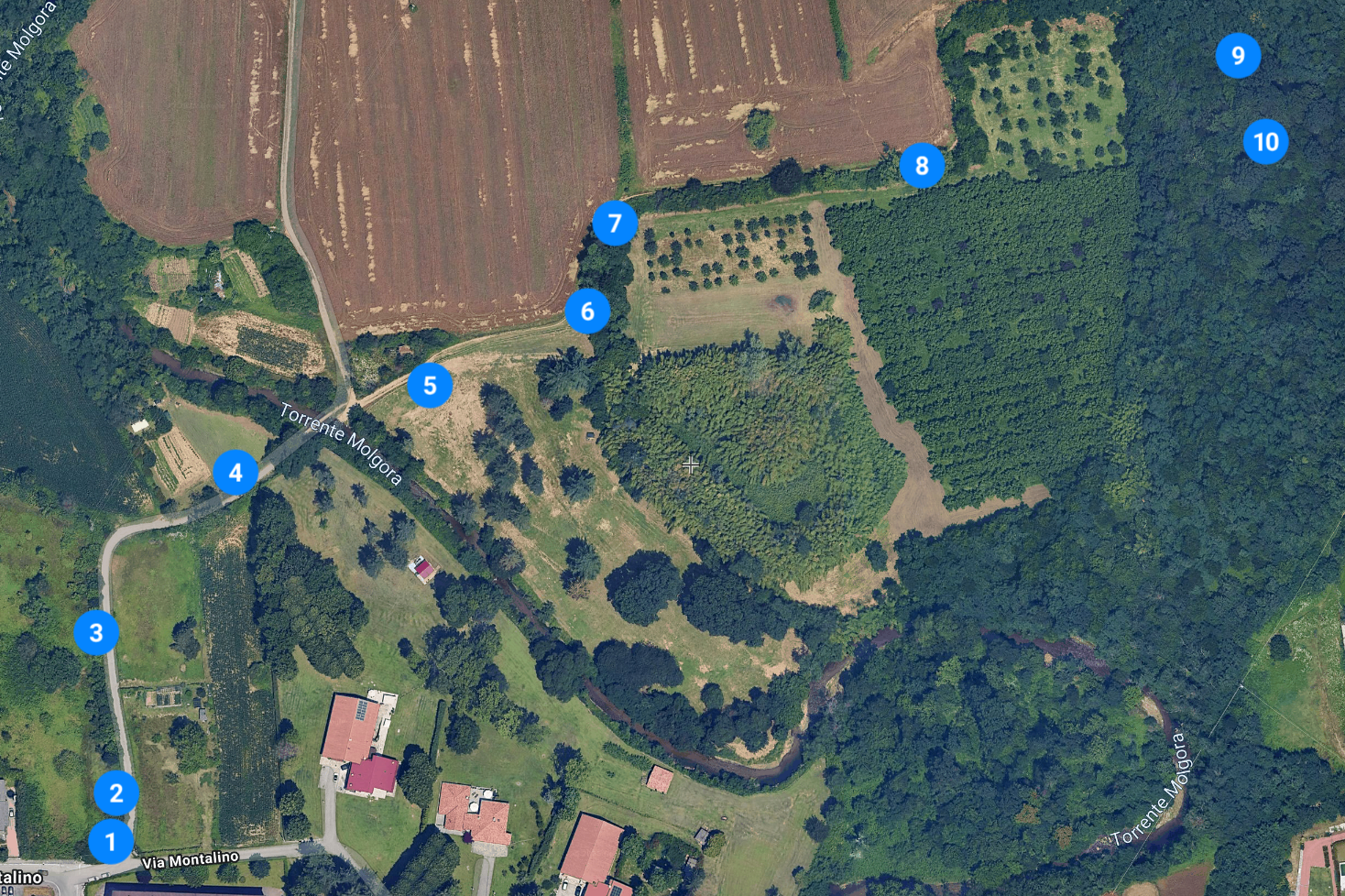Tap waypoint marker number 10
Screen dimensions: 1345x896
[1265, 142]
